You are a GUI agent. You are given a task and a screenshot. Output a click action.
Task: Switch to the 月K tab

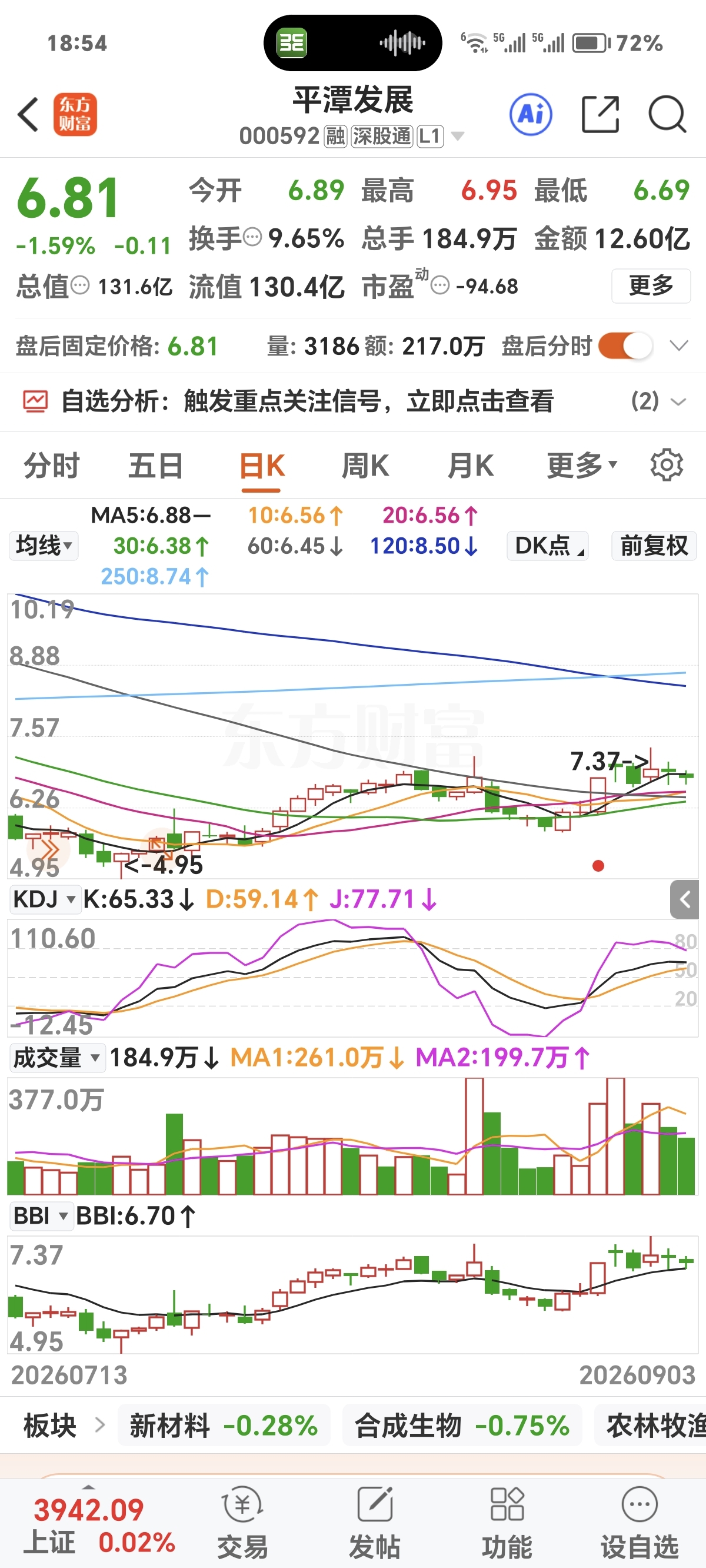(x=470, y=466)
